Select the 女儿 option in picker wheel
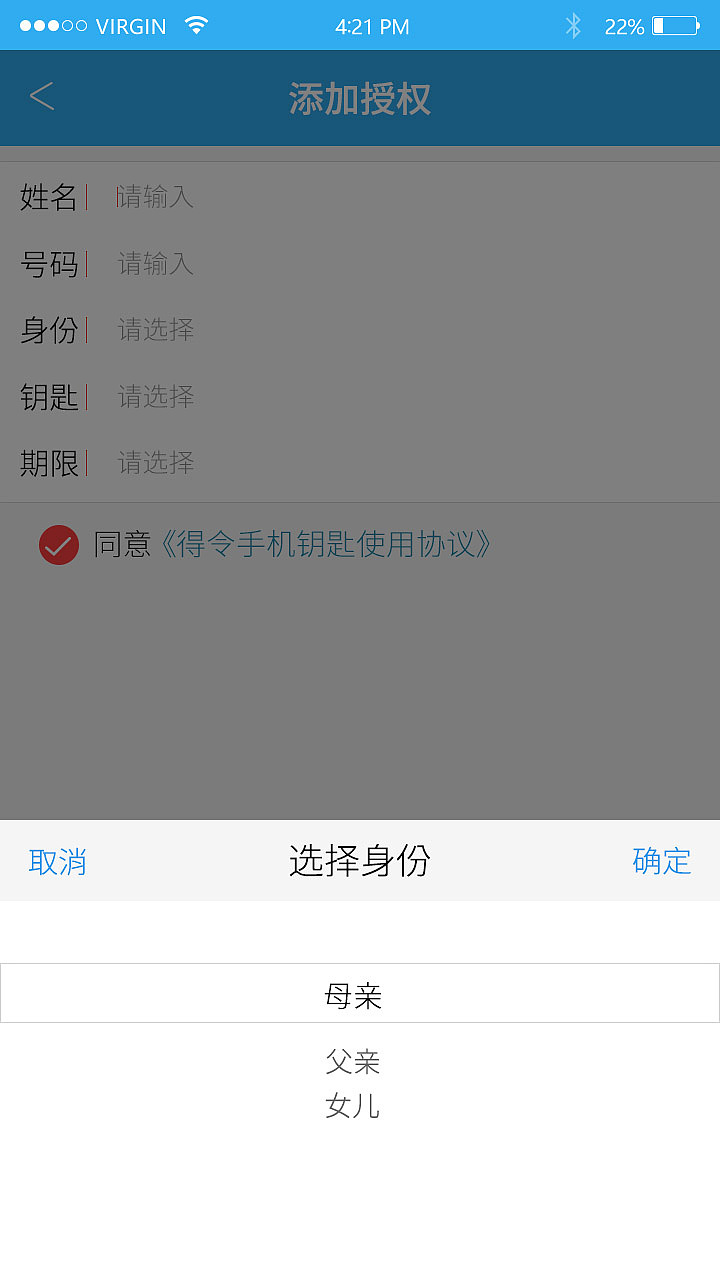This screenshot has height=1280, width=720. pyautogui.click(x=352, y=1106)
